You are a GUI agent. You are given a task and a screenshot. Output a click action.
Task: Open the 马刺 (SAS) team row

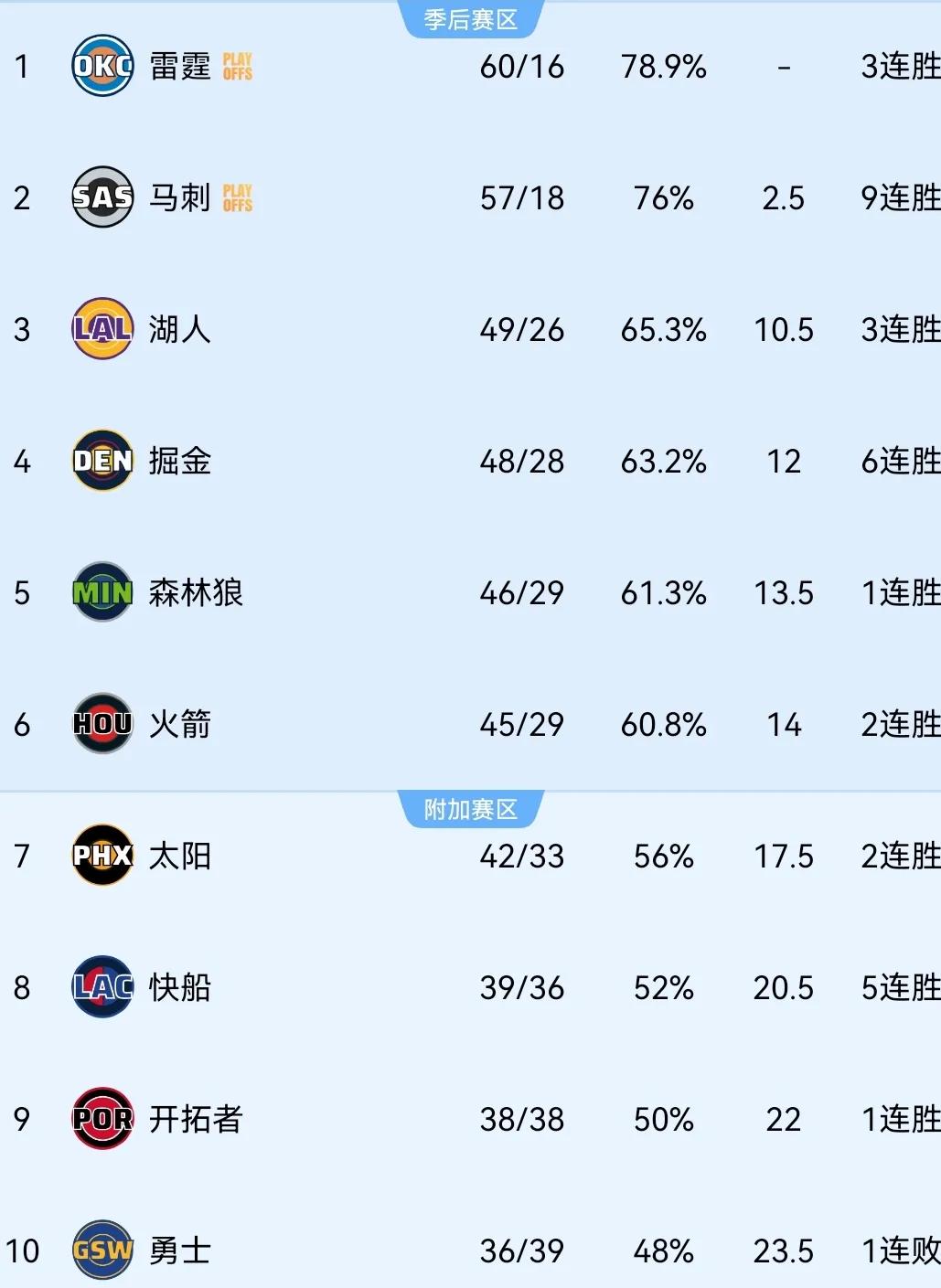[x=180, y=198]
